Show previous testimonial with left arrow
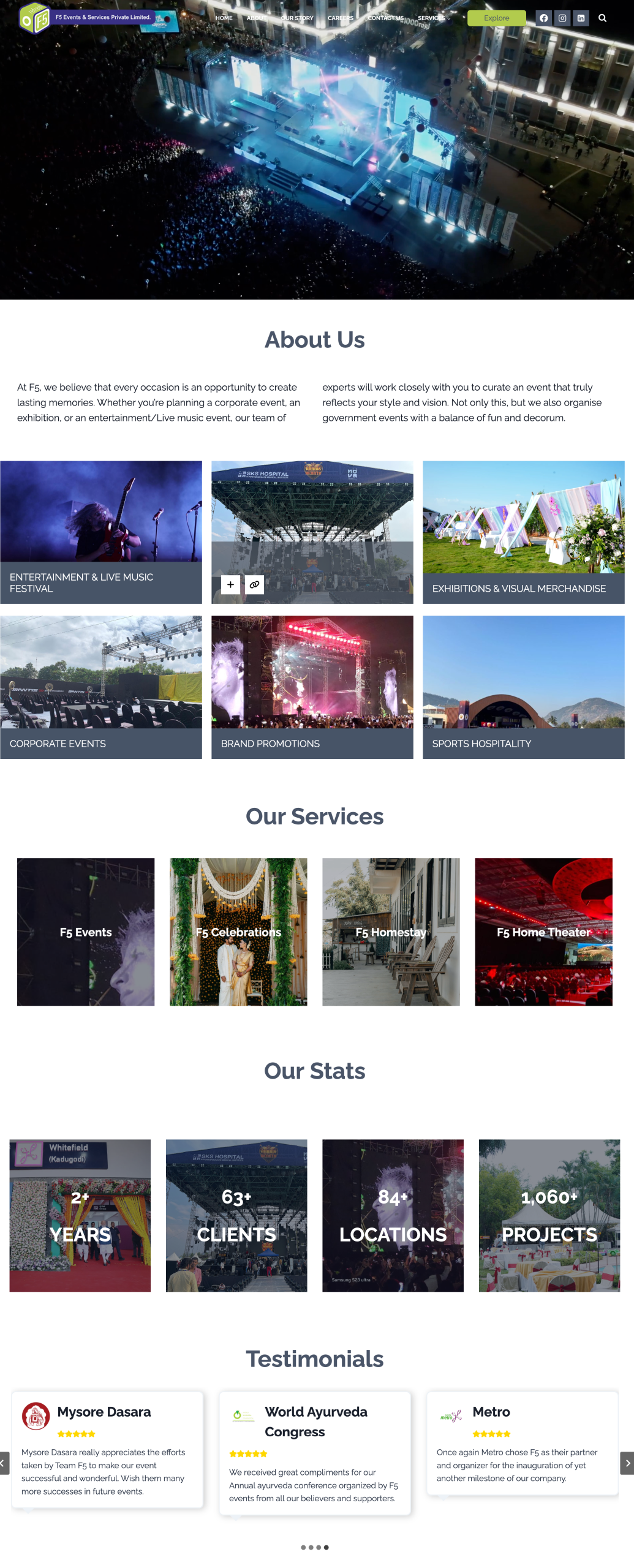The image size is (634, 1568). 4,1463
